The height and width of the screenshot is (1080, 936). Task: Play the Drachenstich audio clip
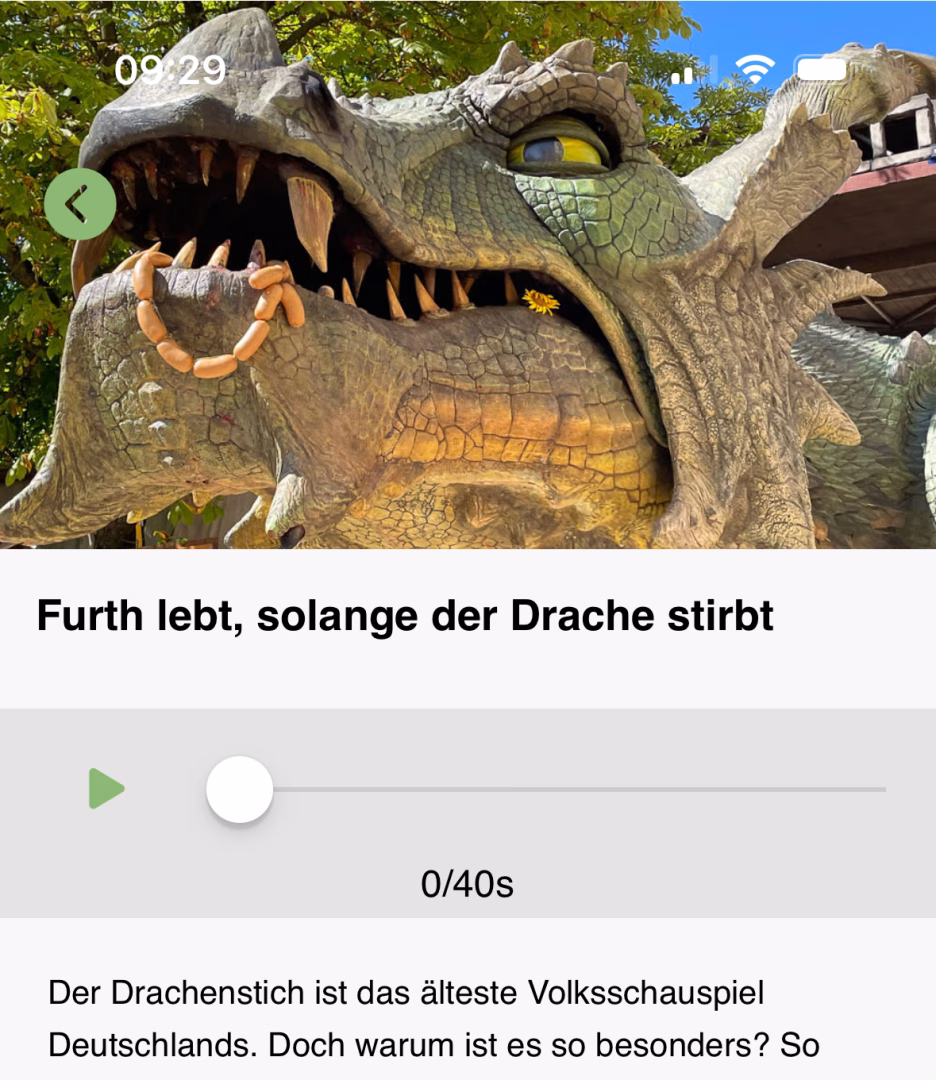[x=106, y=789]
